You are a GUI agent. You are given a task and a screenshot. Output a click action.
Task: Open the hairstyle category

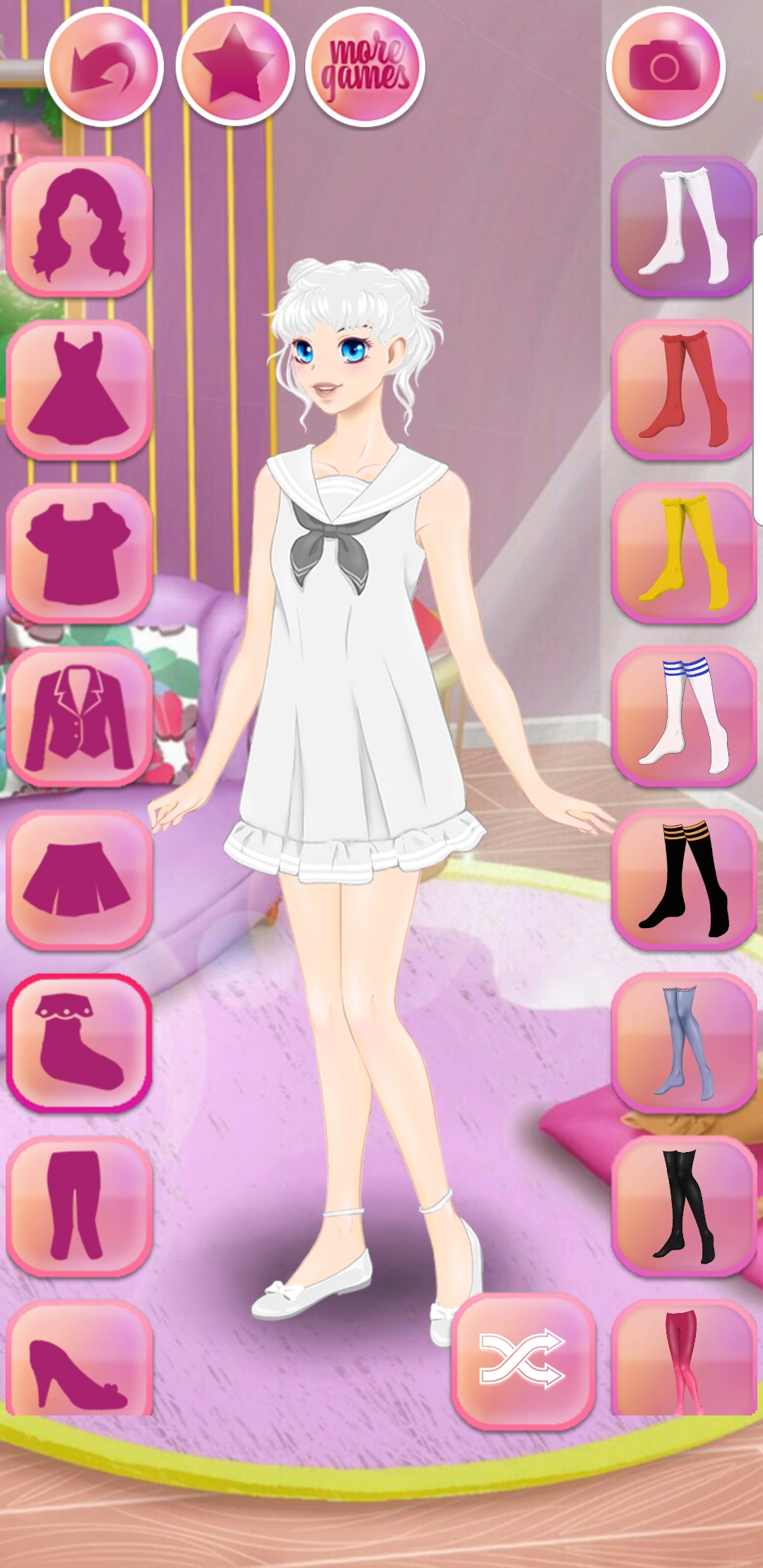(79, 227)
